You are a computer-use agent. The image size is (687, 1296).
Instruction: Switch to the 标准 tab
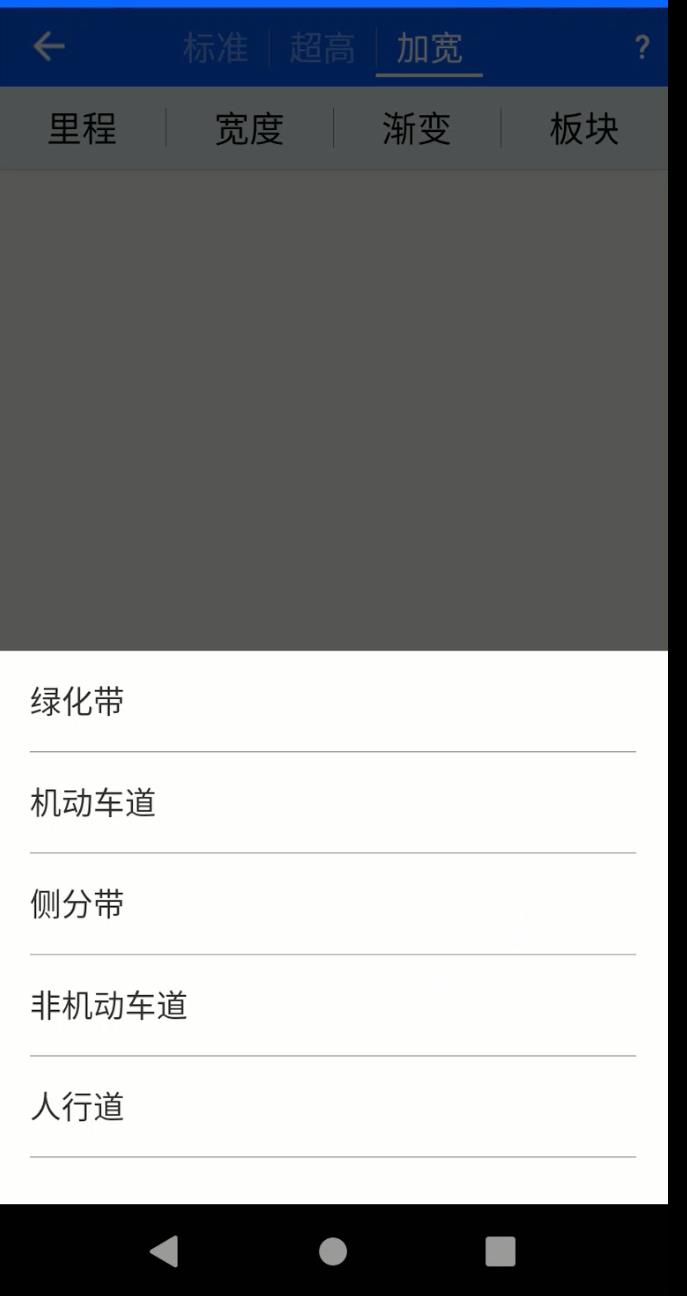[215, 47]
